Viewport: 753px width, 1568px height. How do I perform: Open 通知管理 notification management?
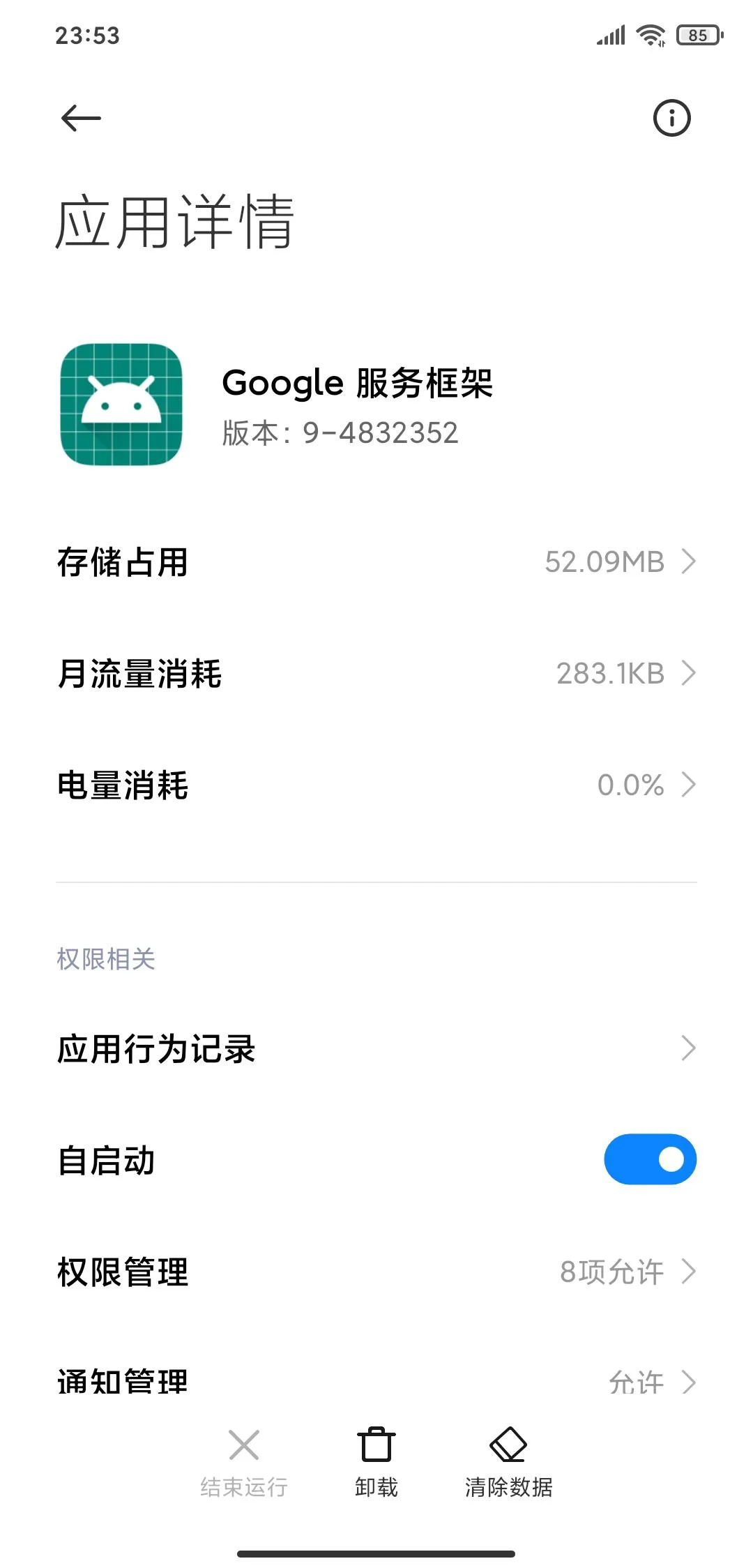[376, 1381]
